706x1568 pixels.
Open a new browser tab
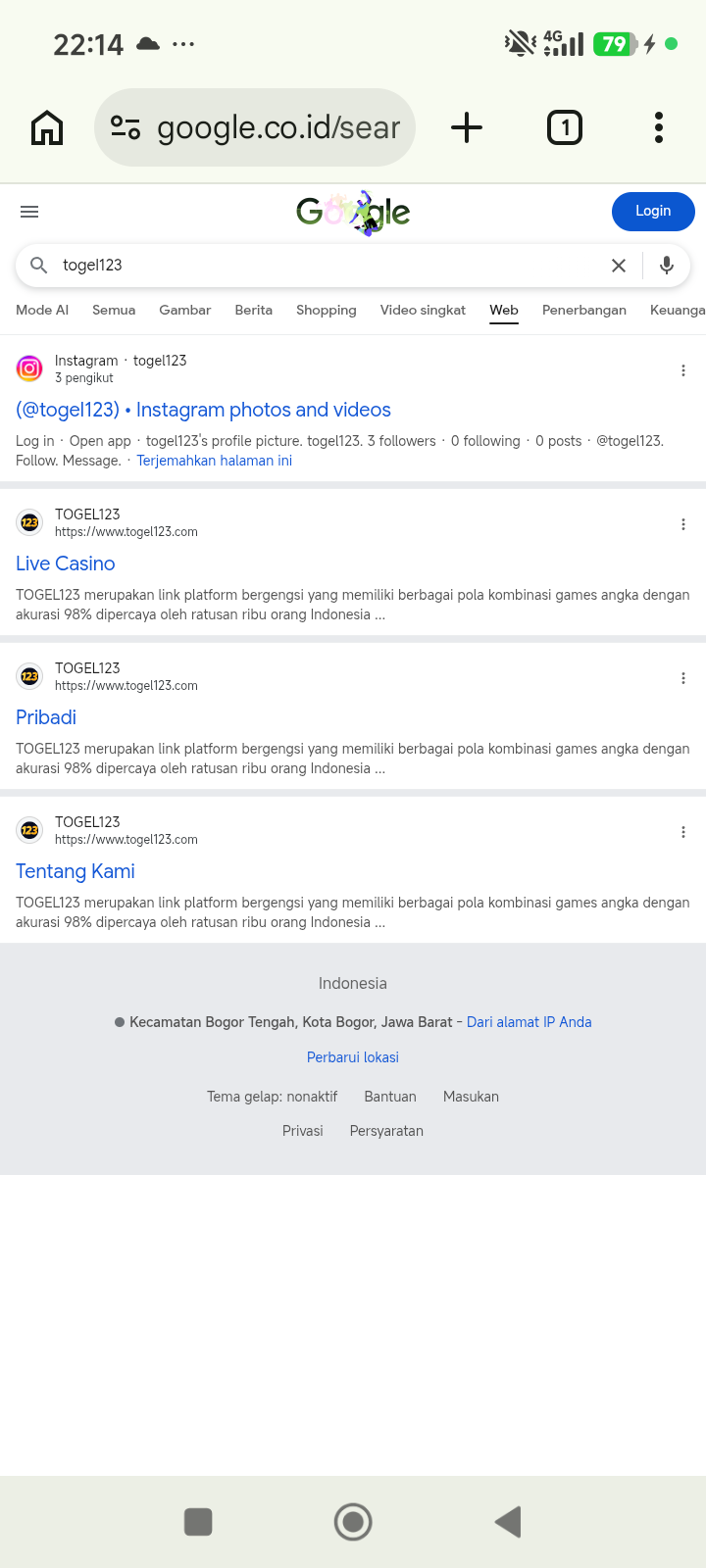467,127
